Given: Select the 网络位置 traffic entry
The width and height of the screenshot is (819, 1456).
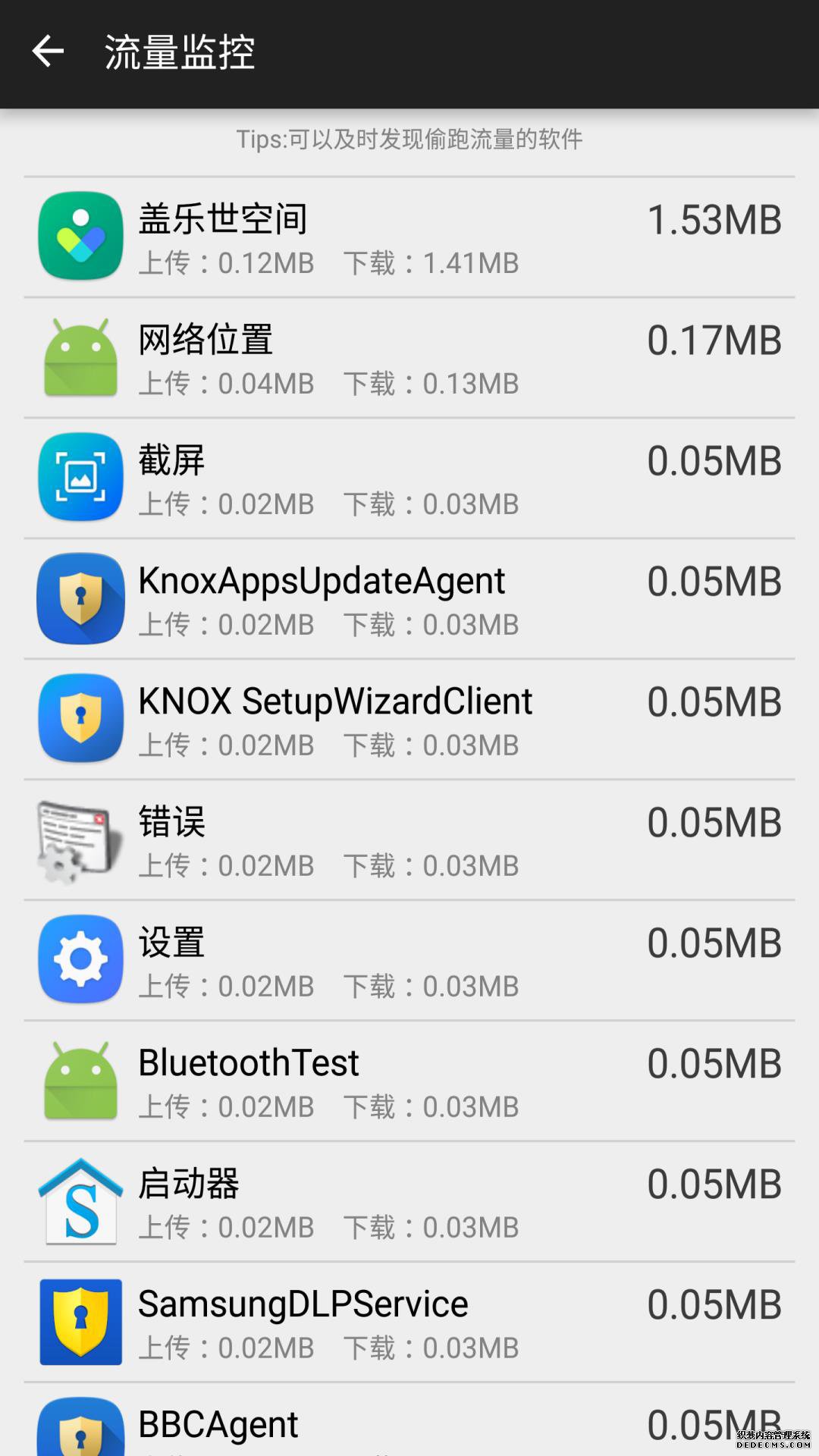Looking at the screenshot, I should click(x=409, y=358).
